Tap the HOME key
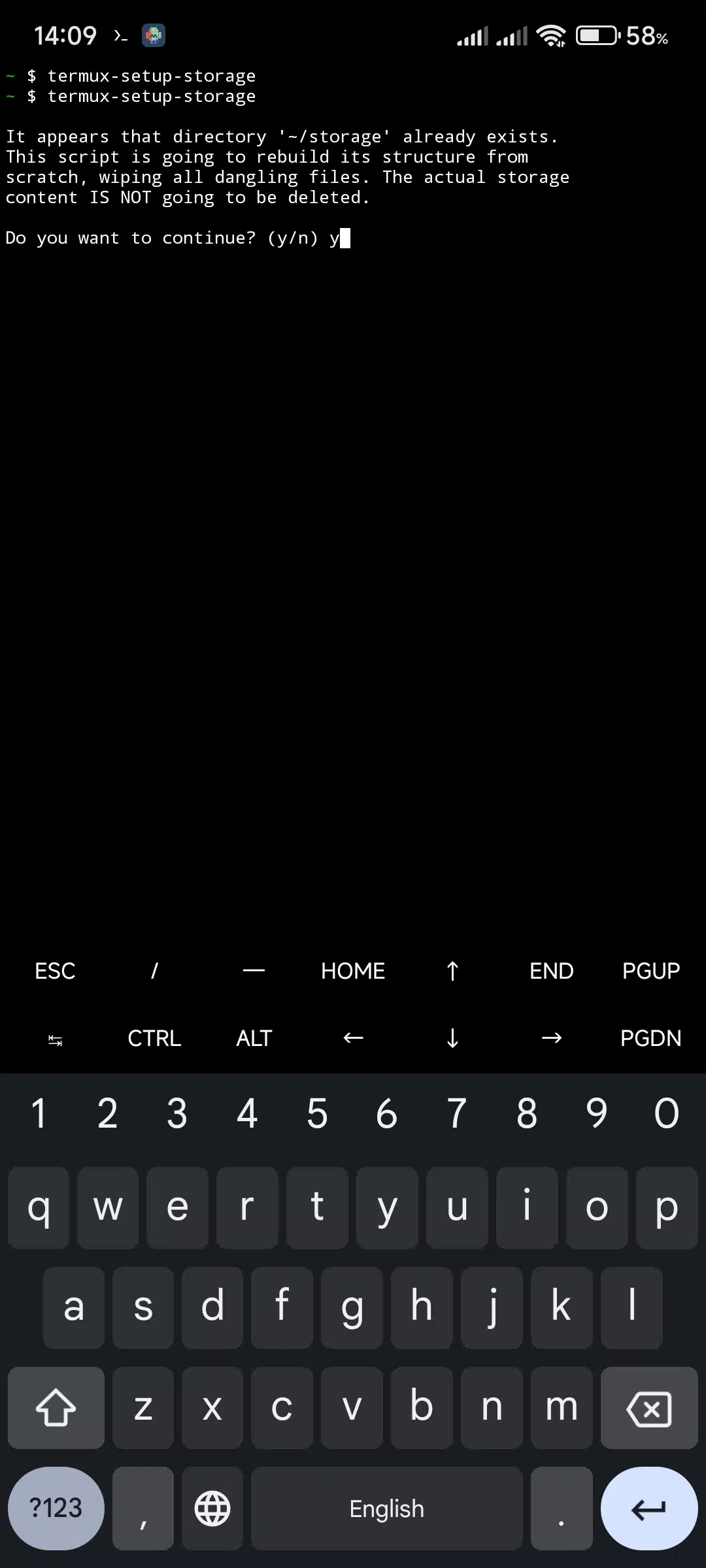The image size is (706, 1568). coord(353,971)
